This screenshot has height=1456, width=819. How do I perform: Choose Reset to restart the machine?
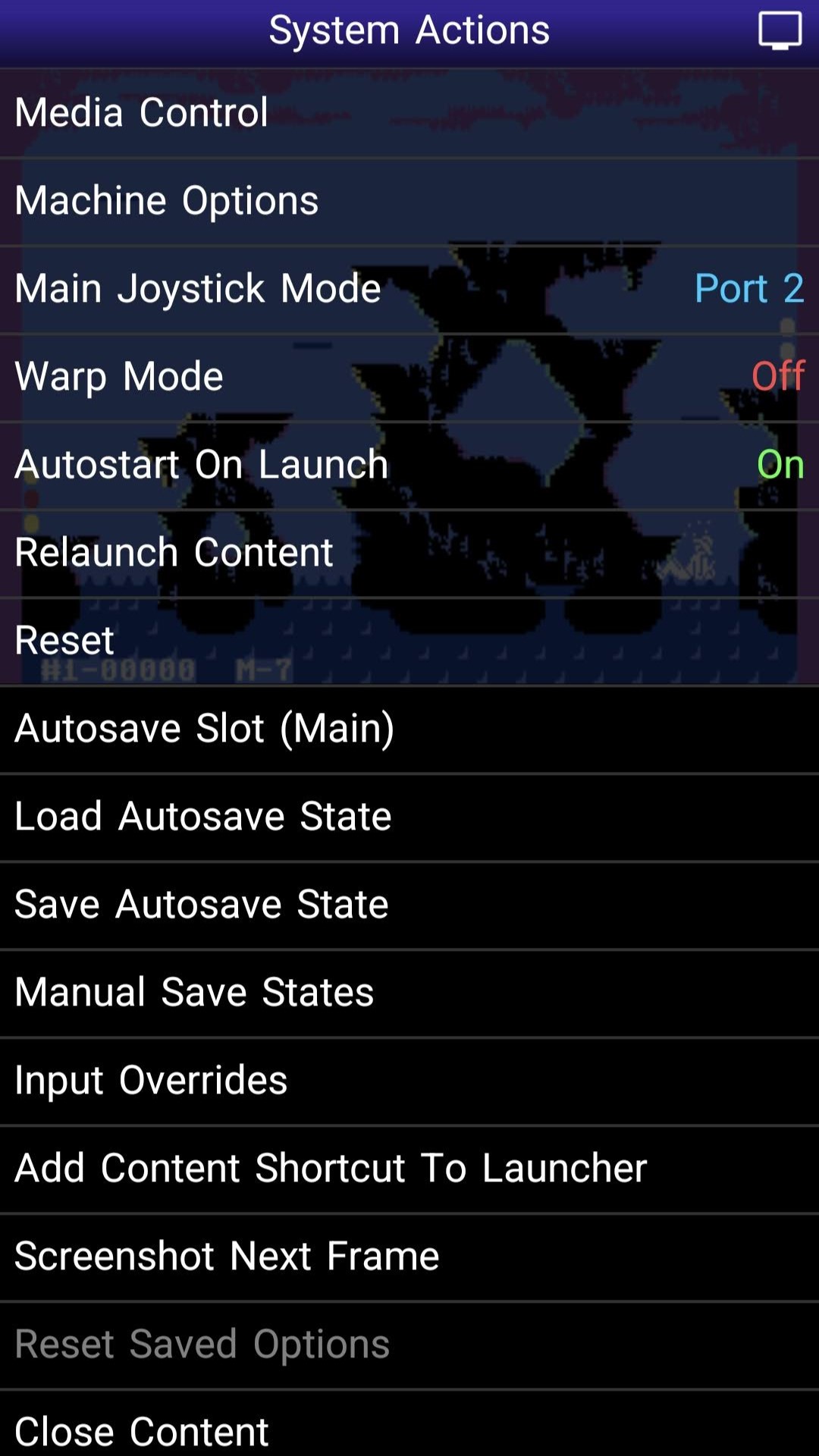point(409,641)
